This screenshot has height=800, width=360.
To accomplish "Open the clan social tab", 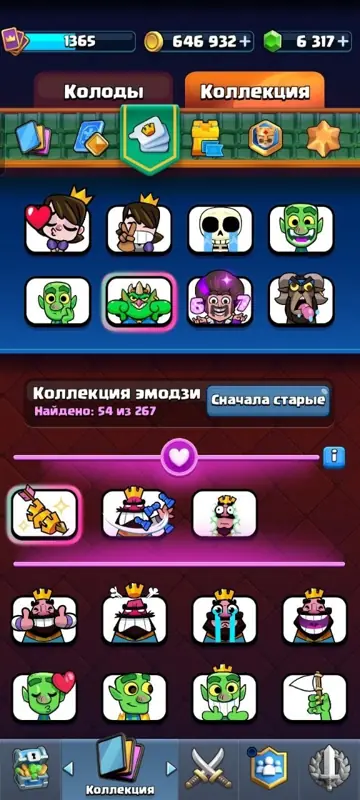I will (x=268, y=769).
